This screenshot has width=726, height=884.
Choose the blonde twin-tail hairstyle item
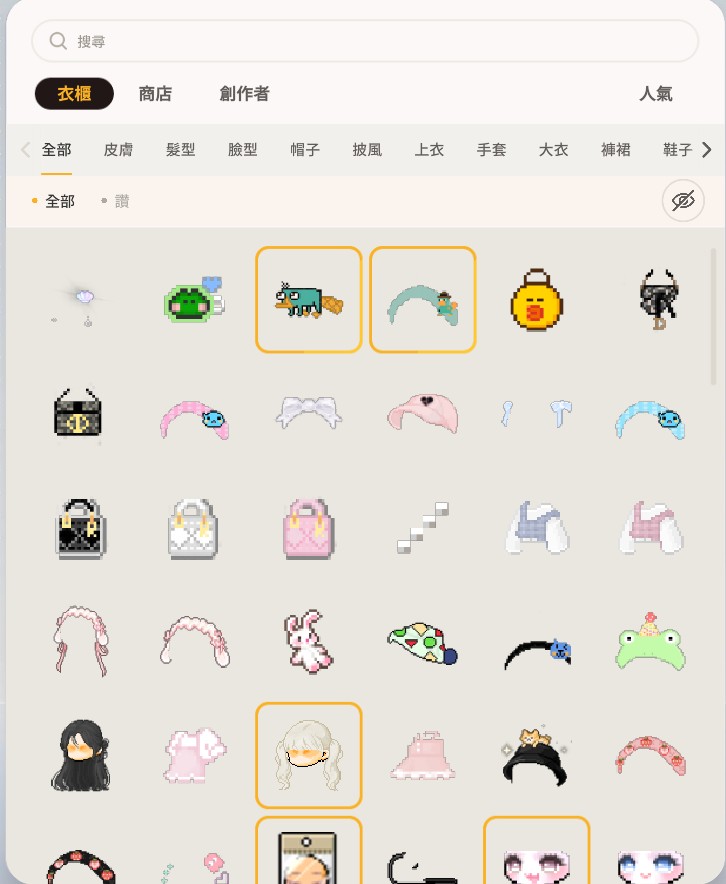pos(309,755)
